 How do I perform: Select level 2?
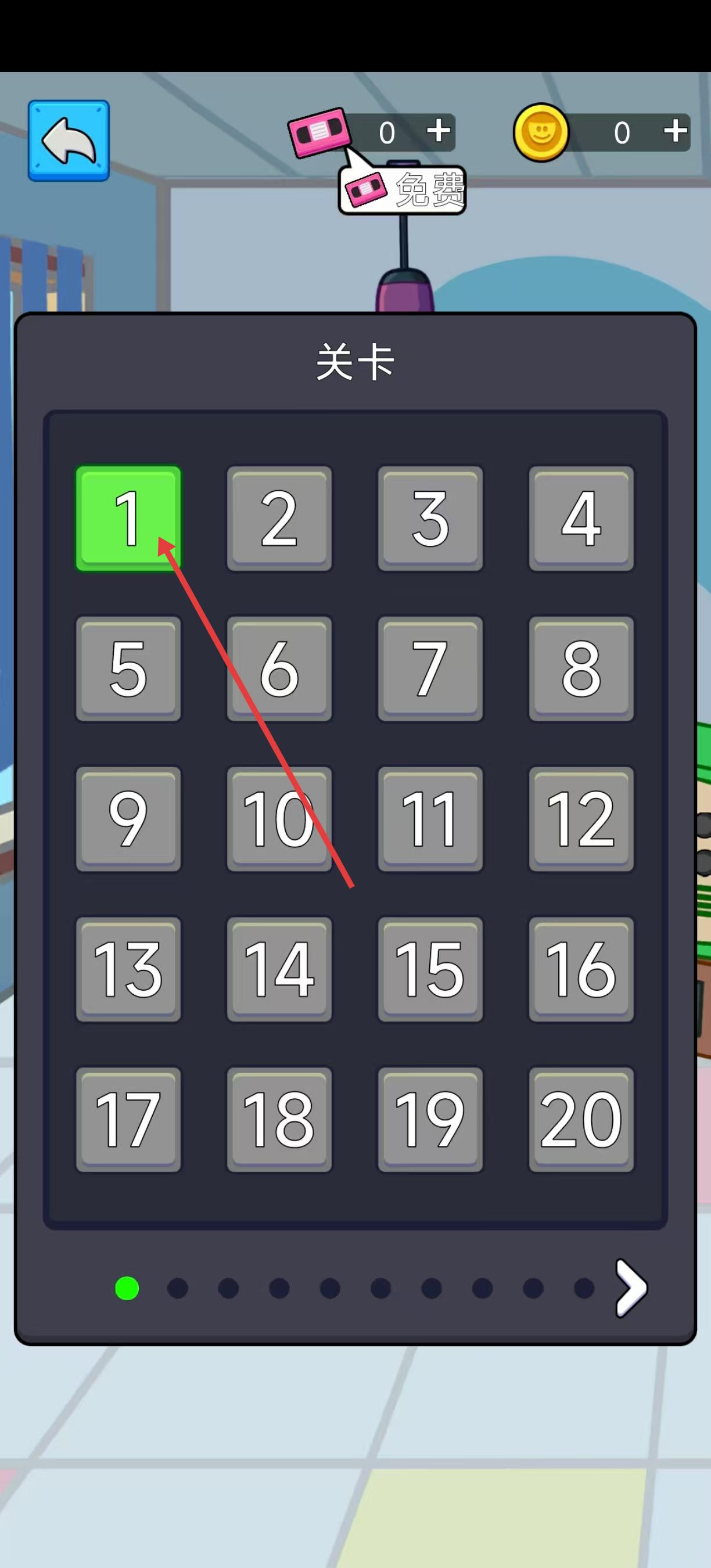click(279, 518)
